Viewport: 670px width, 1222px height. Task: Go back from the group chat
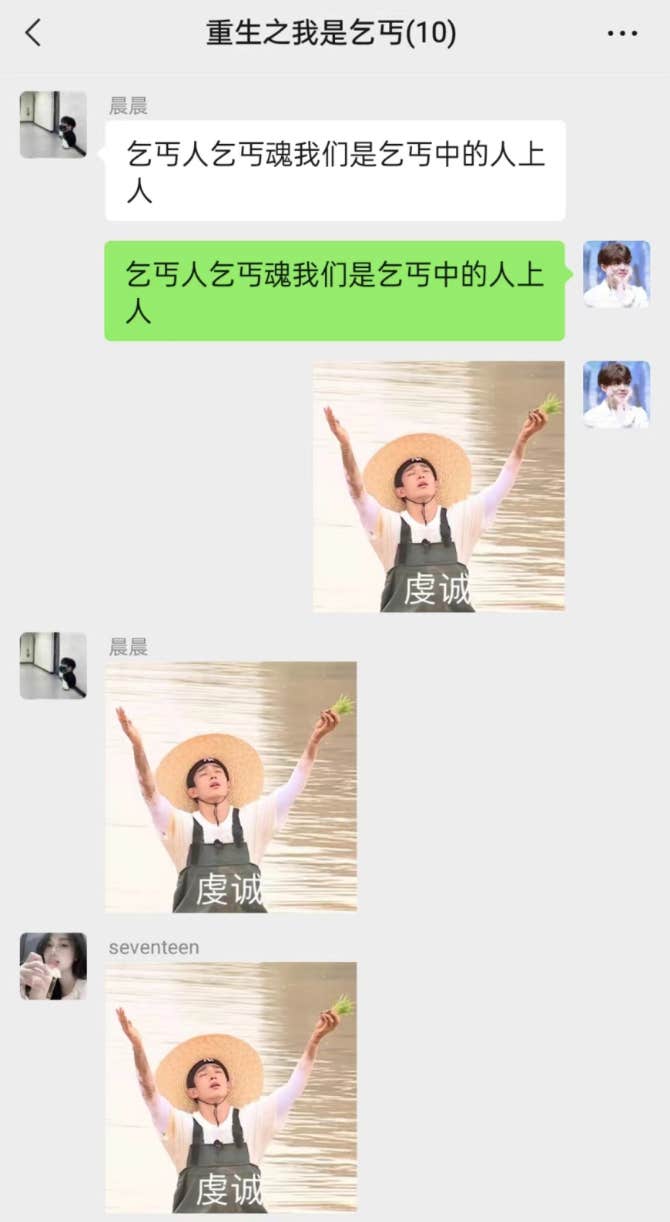(33, 33)
